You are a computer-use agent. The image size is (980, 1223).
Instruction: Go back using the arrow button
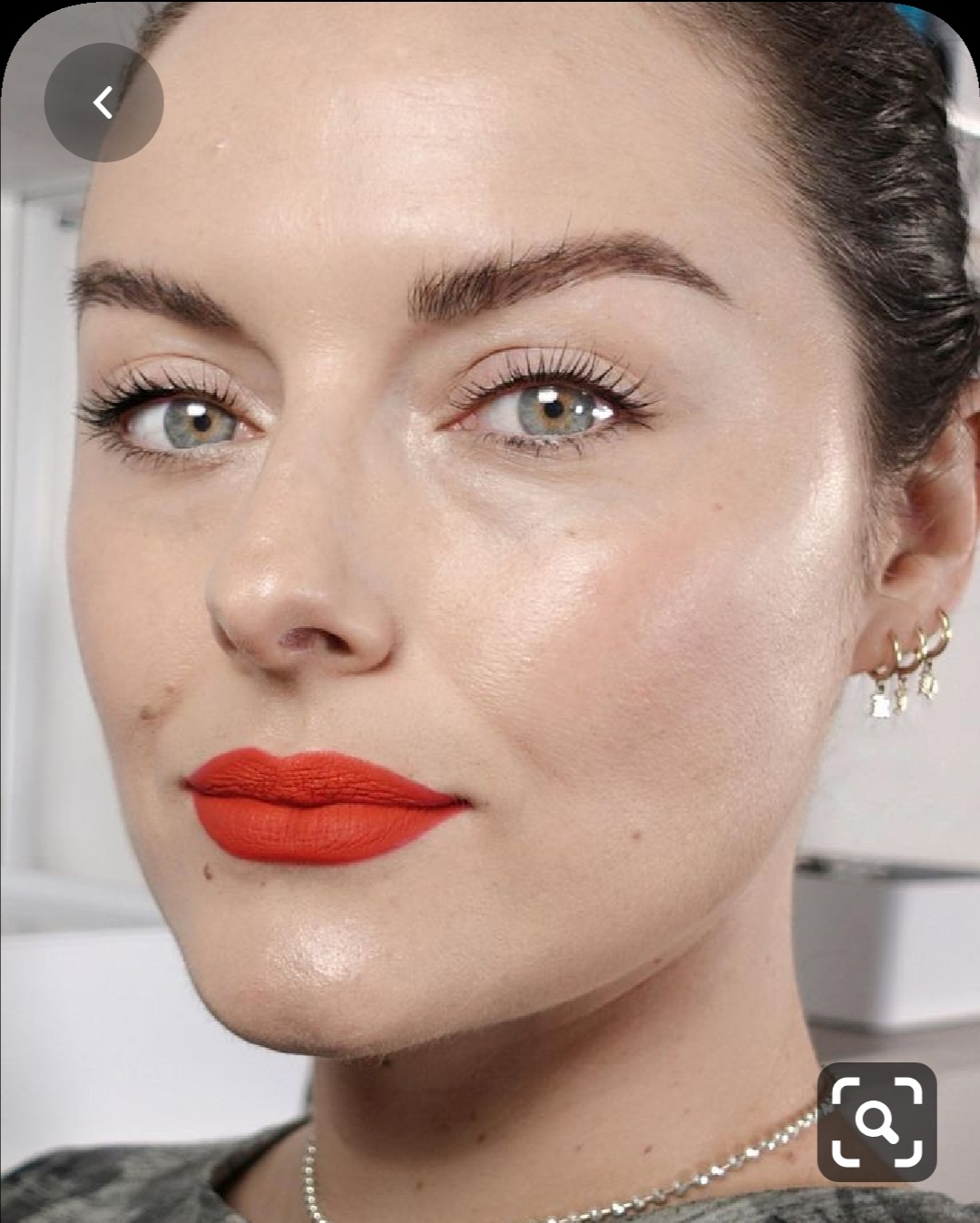coord(103,103)
